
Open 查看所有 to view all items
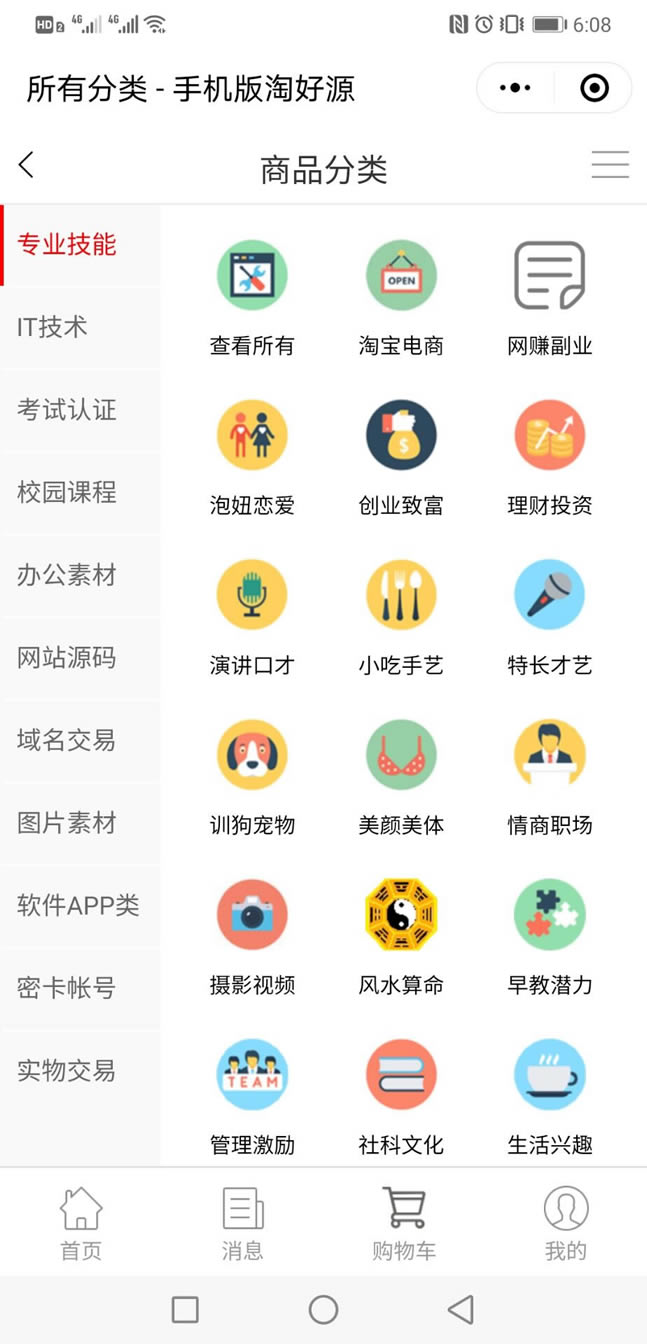[x=252, y=299]
